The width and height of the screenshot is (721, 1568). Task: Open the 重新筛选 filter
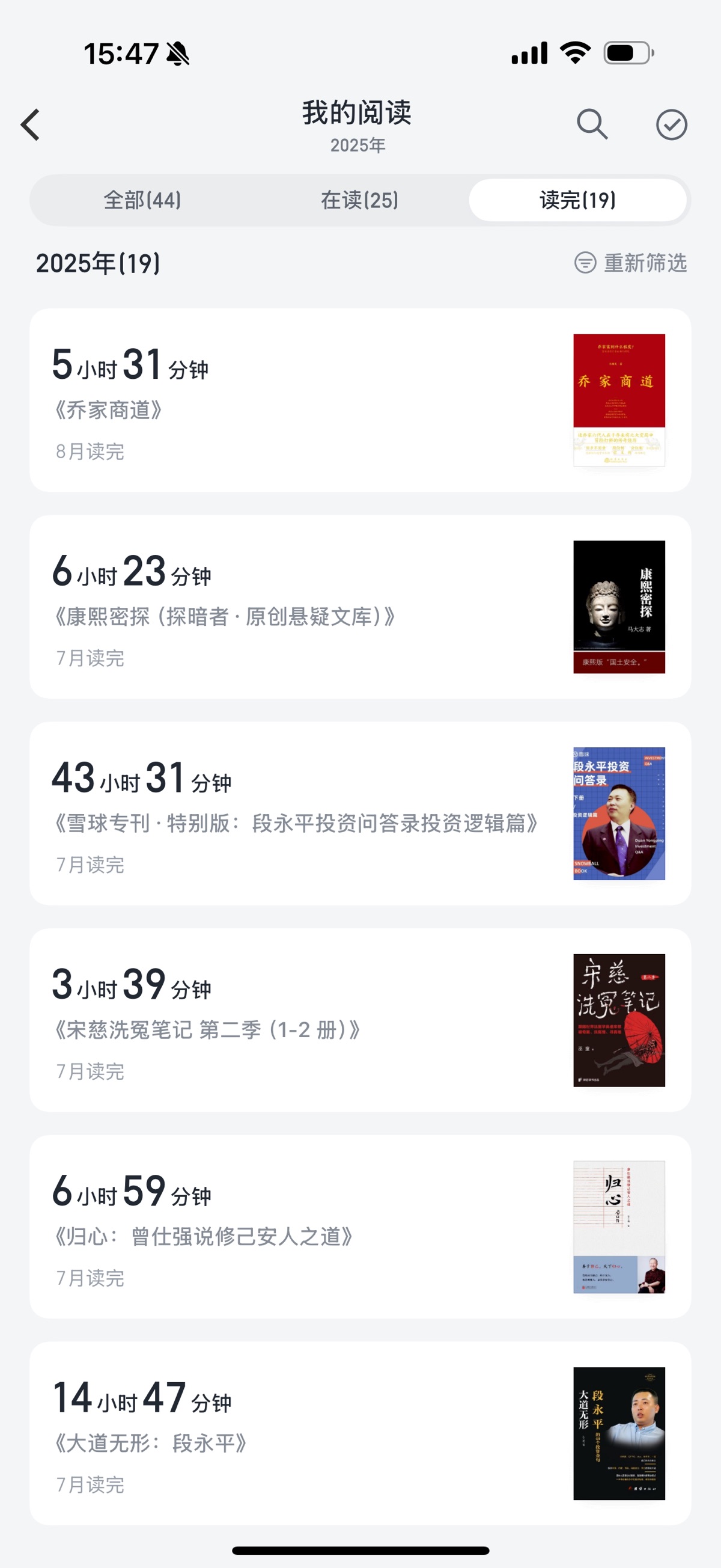630,263
